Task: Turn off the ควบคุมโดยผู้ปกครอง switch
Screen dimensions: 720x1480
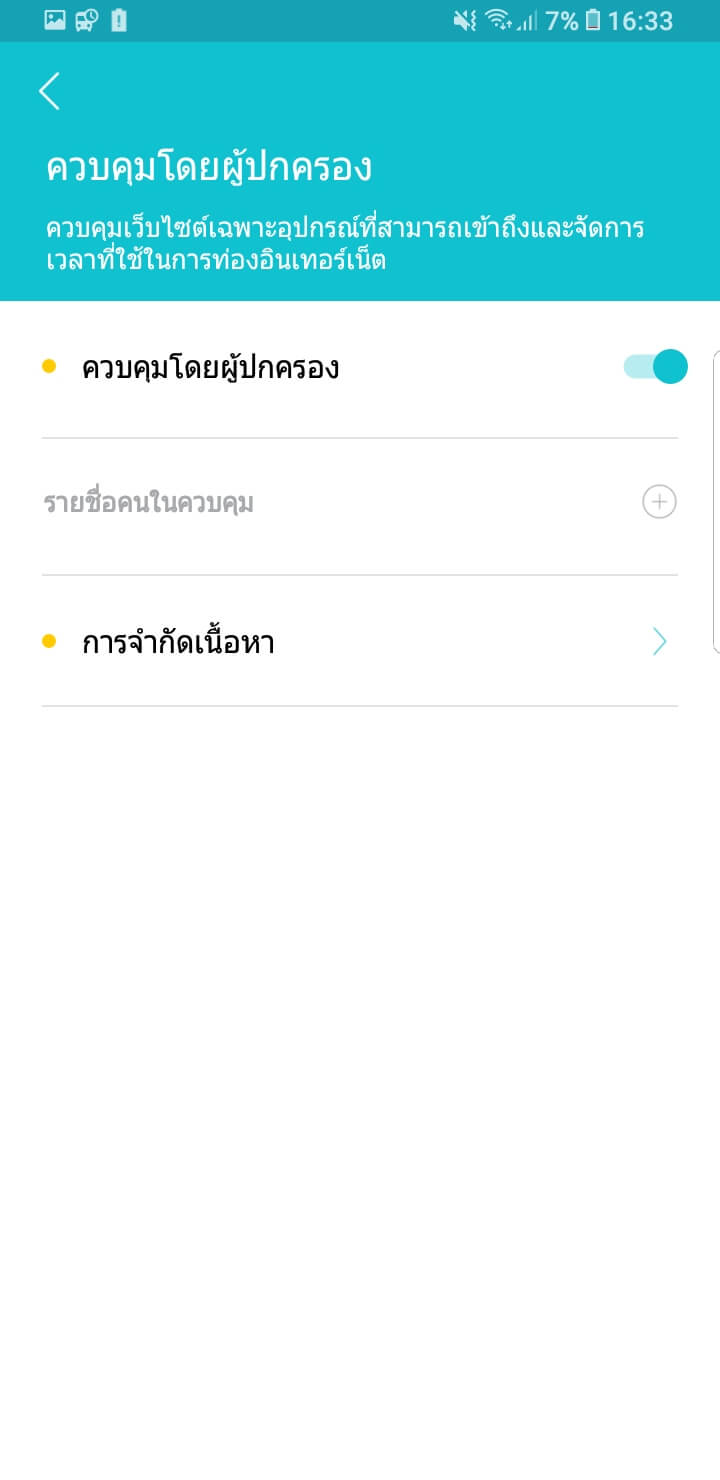Action: tap(656, 367)
